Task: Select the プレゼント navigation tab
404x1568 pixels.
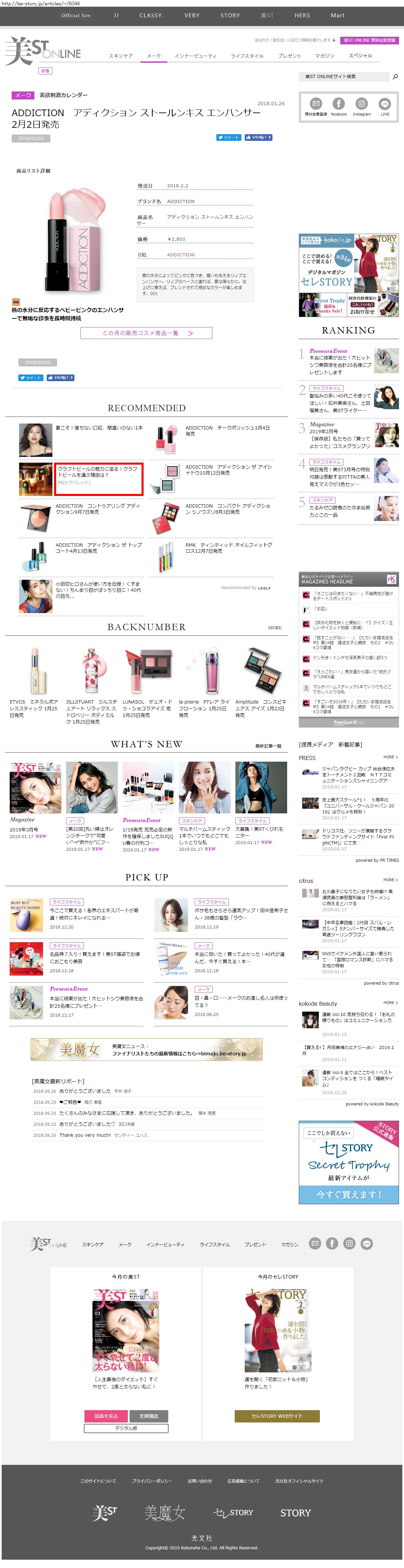Action: [289, 56]
